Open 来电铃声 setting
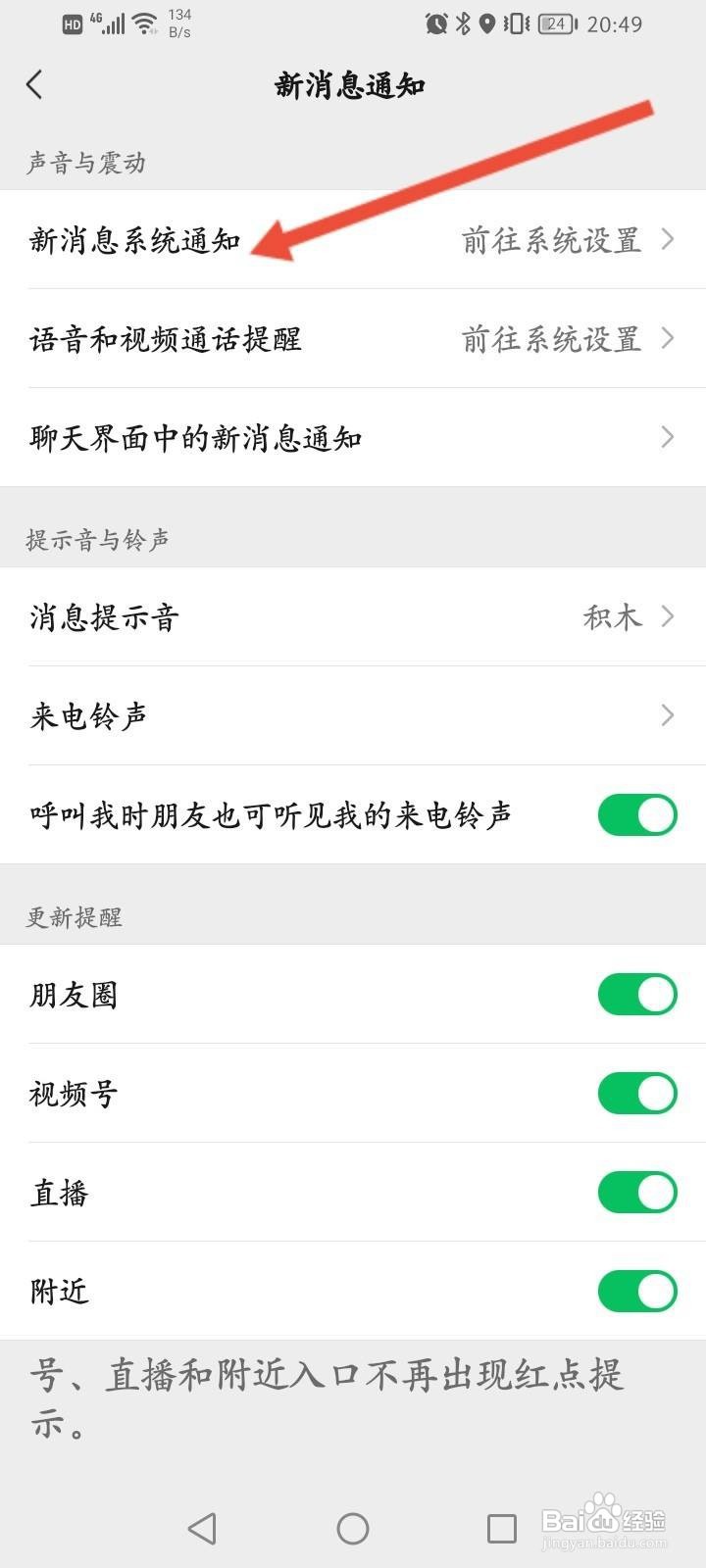706x1568 pixels. tap(353, 715)
